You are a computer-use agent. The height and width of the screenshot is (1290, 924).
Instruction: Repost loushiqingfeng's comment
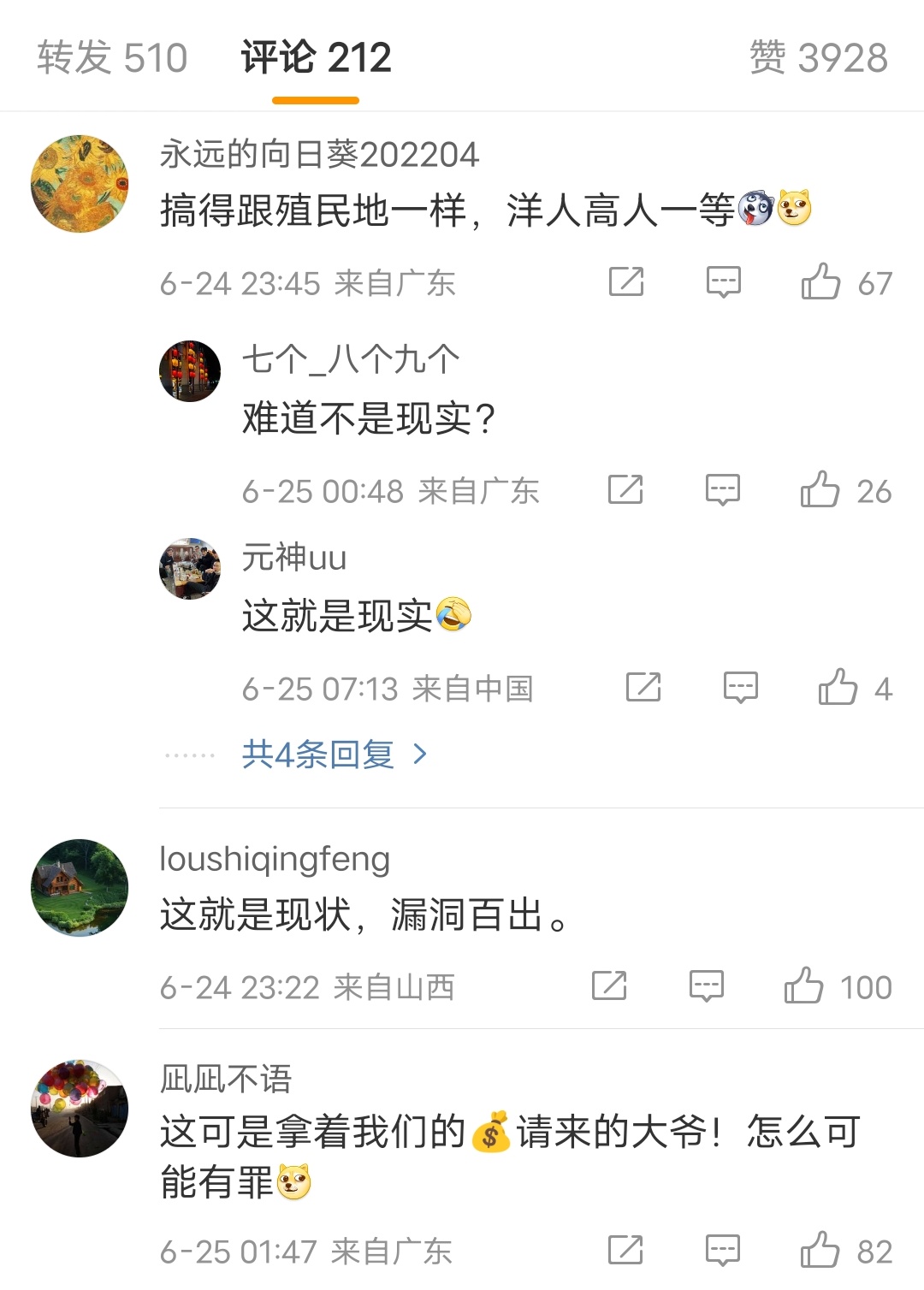(609, 986)
